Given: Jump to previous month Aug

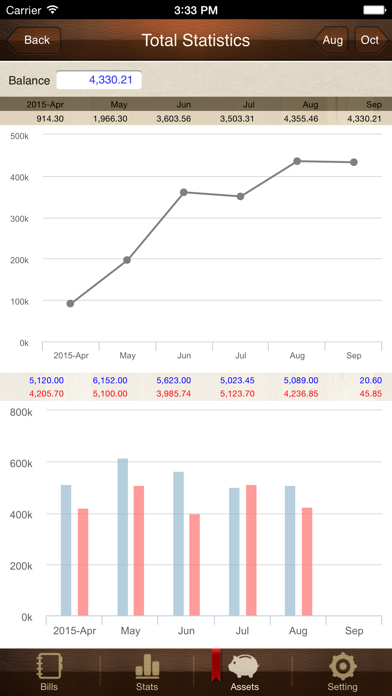Looking at the screenshot, I should coord(331,40).
